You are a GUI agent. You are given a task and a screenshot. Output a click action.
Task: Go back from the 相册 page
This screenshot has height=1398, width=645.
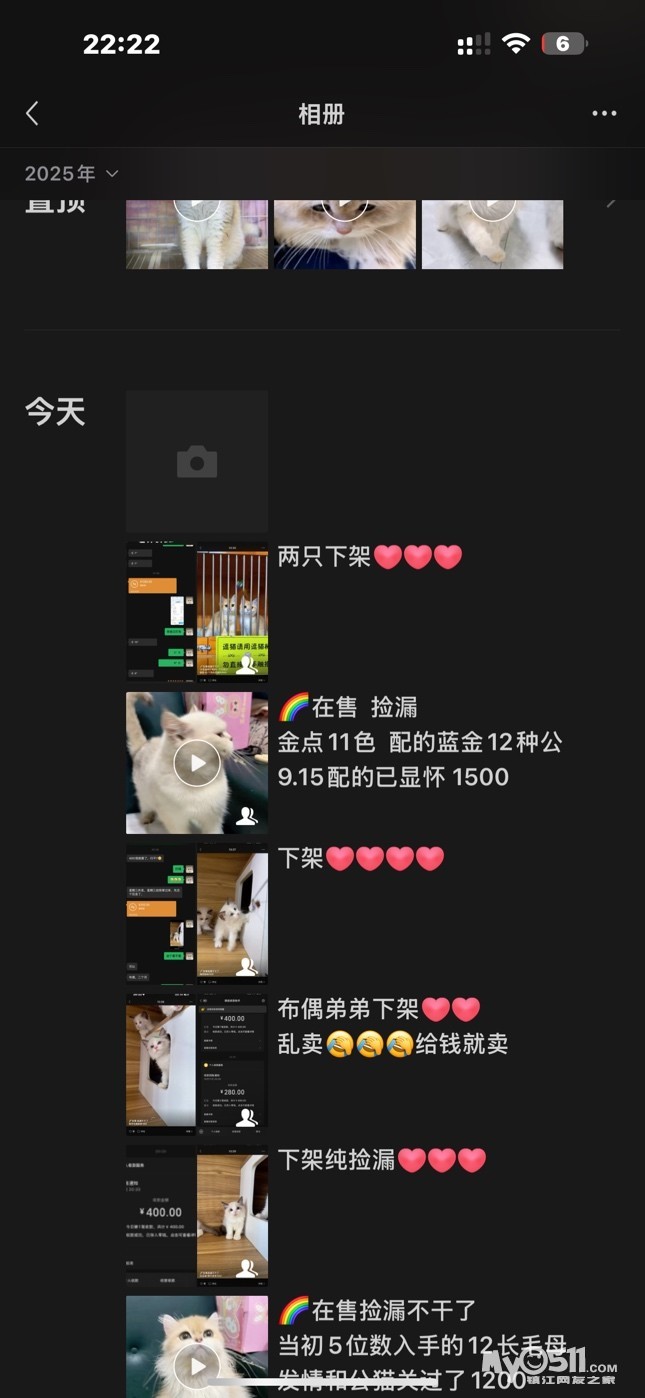(32, 113)
